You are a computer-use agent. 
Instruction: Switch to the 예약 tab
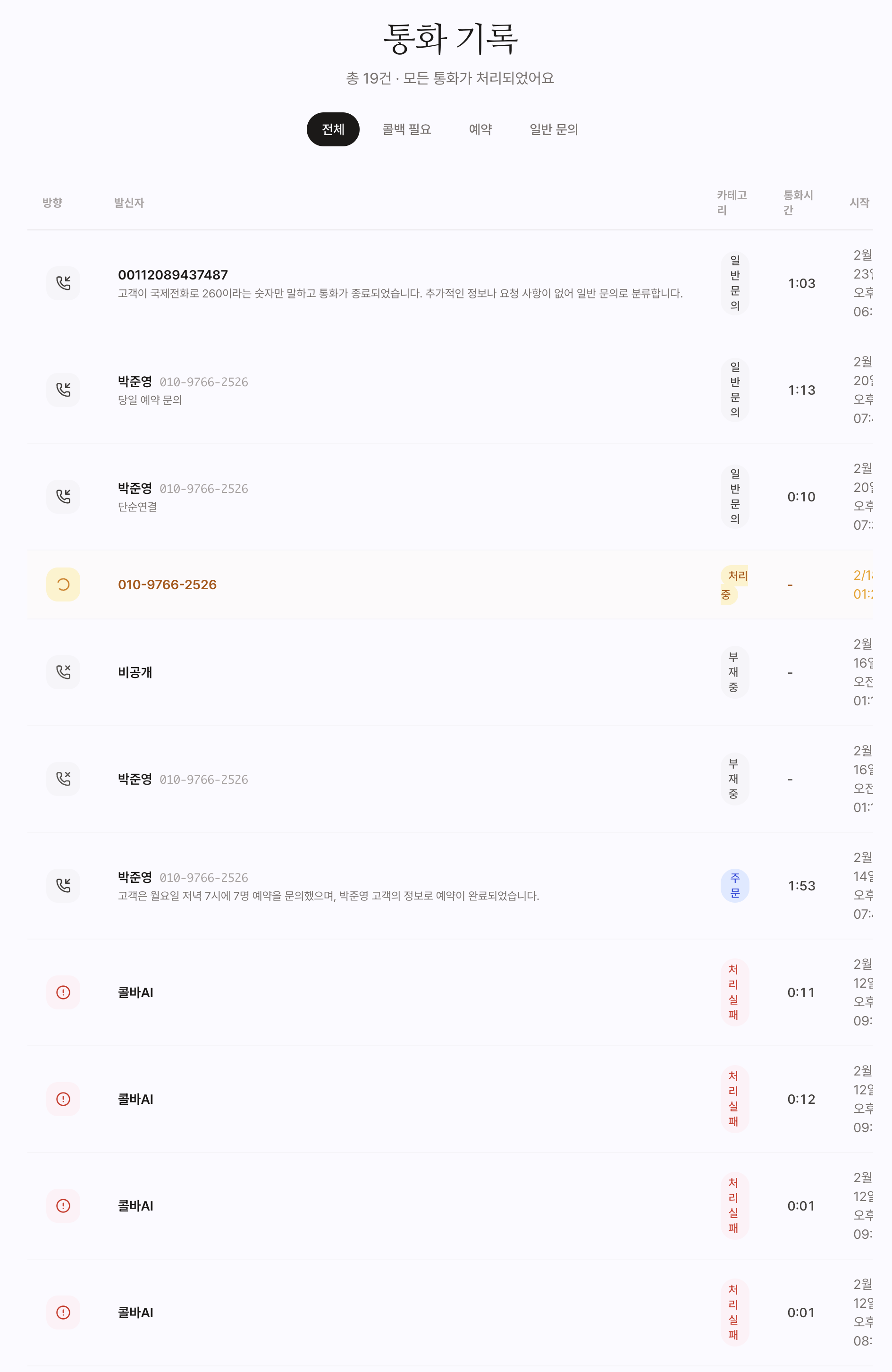click(480, 129)
